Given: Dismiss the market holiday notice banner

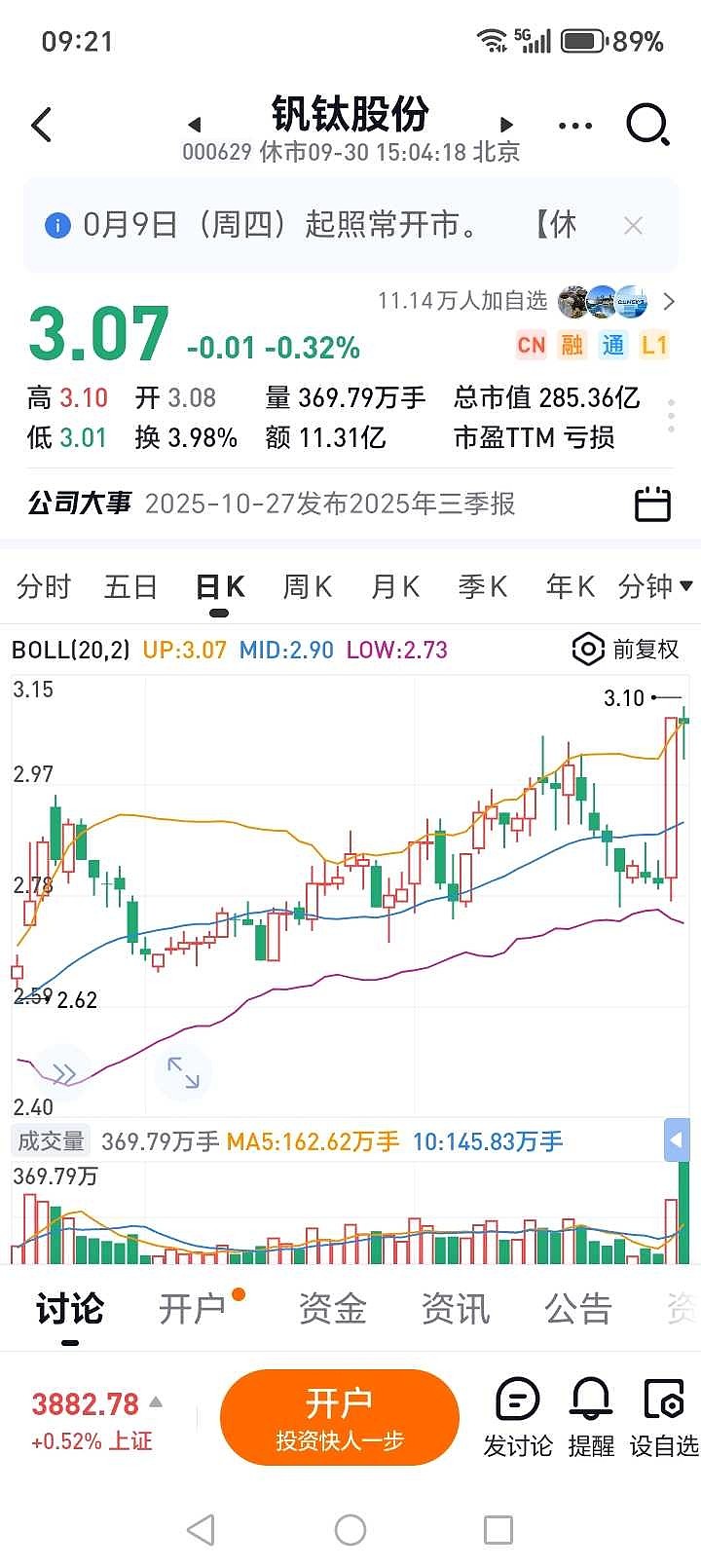Looking at the screenshot, I should click(633, 226).
